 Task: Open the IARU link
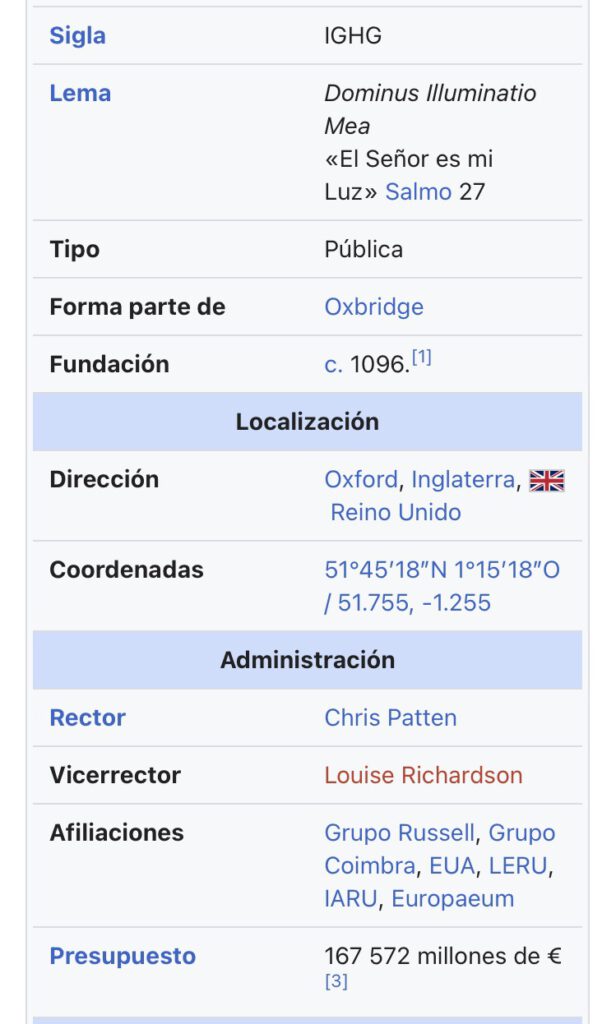point(351,899)
